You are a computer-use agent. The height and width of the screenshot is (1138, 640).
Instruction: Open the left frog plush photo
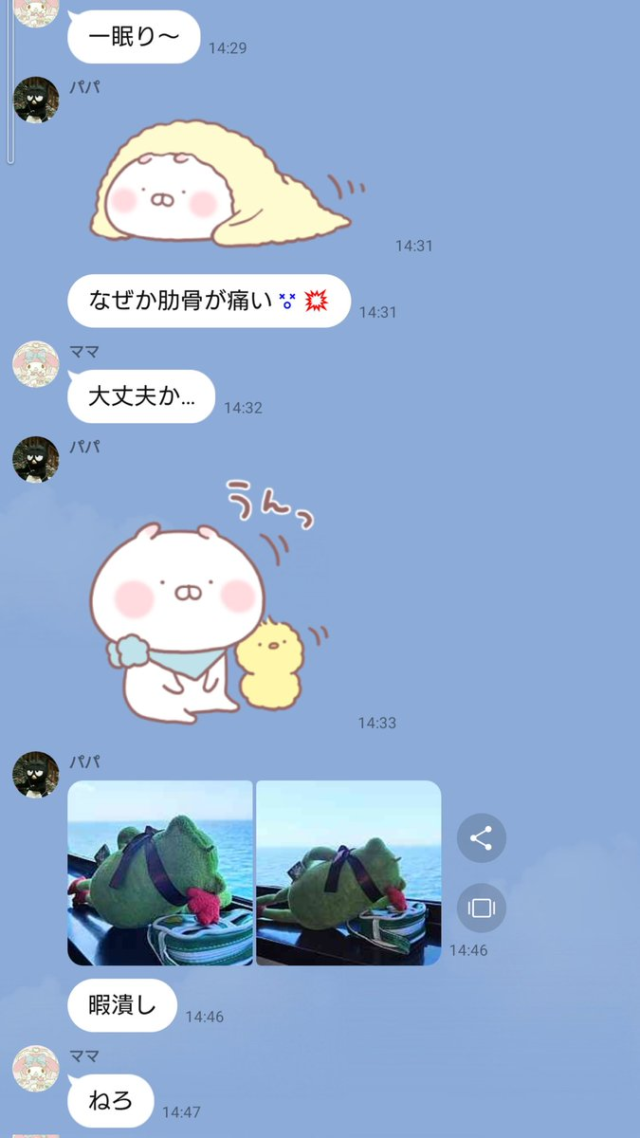pos(160,872)
